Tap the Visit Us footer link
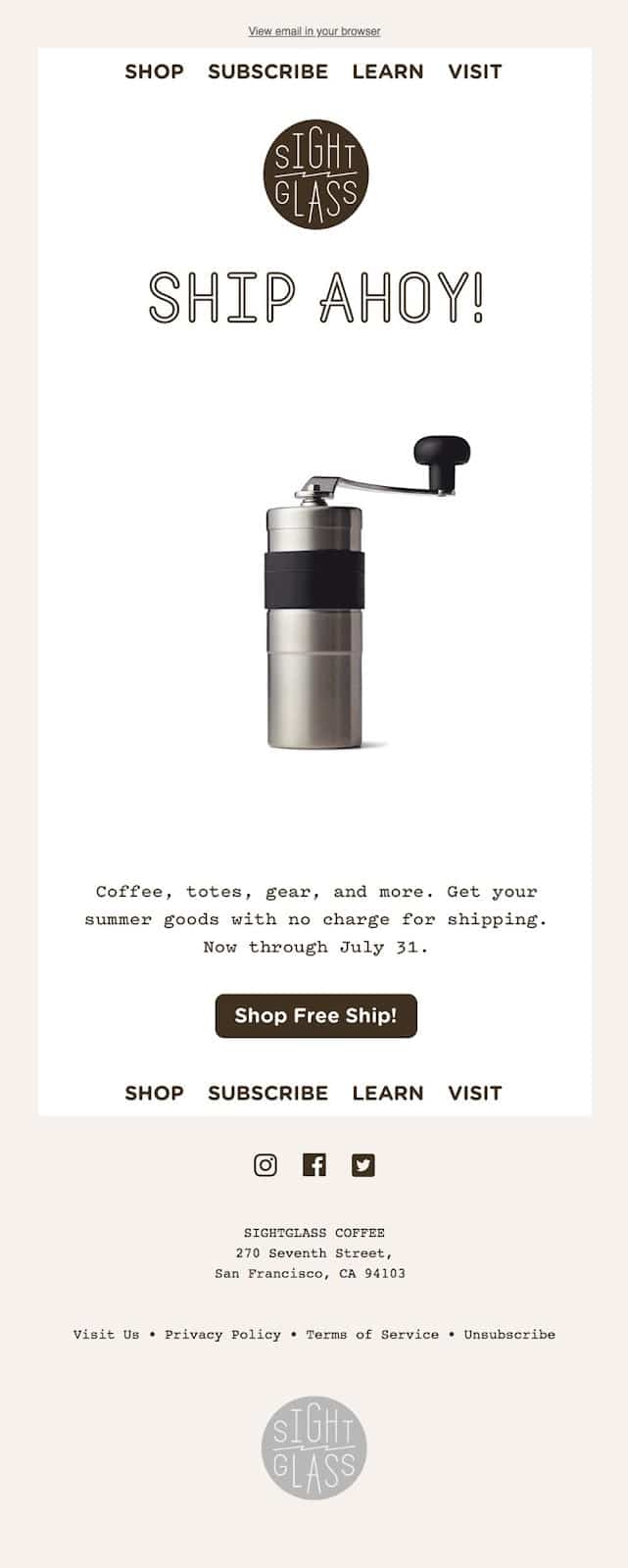628x1568 pixels. coord(106,1334)
